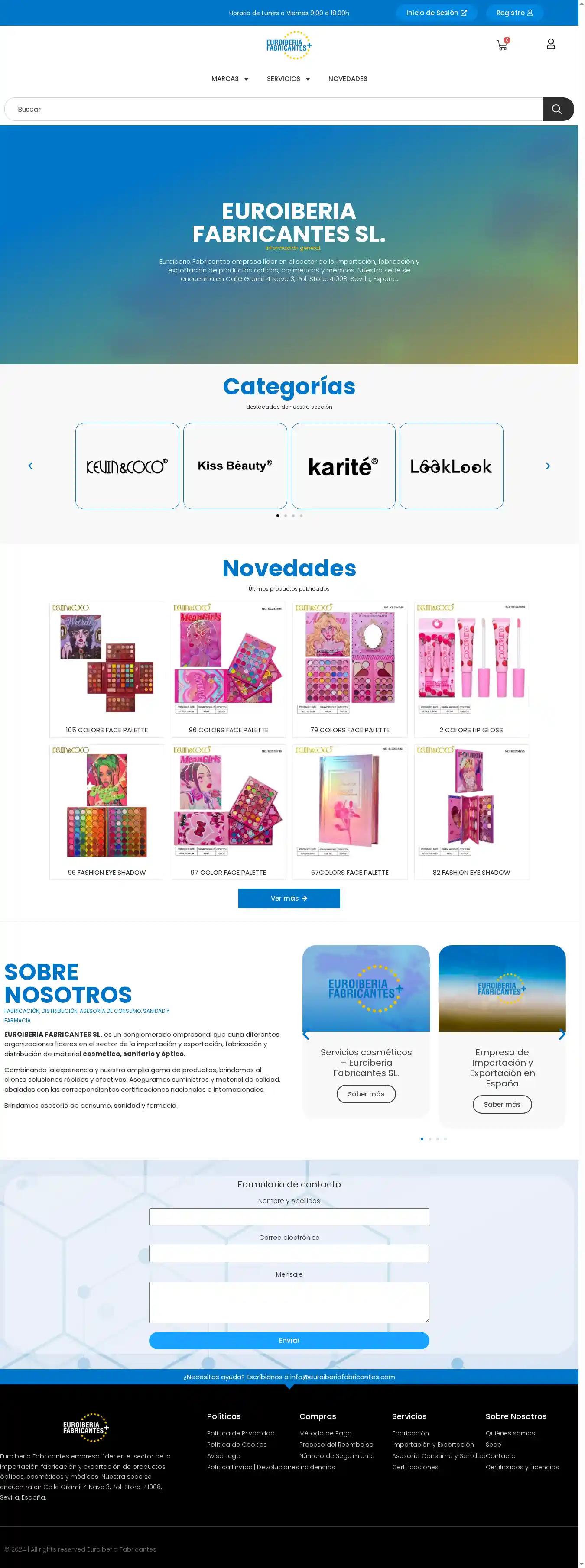Tap the Ver más button

point(289,899)
